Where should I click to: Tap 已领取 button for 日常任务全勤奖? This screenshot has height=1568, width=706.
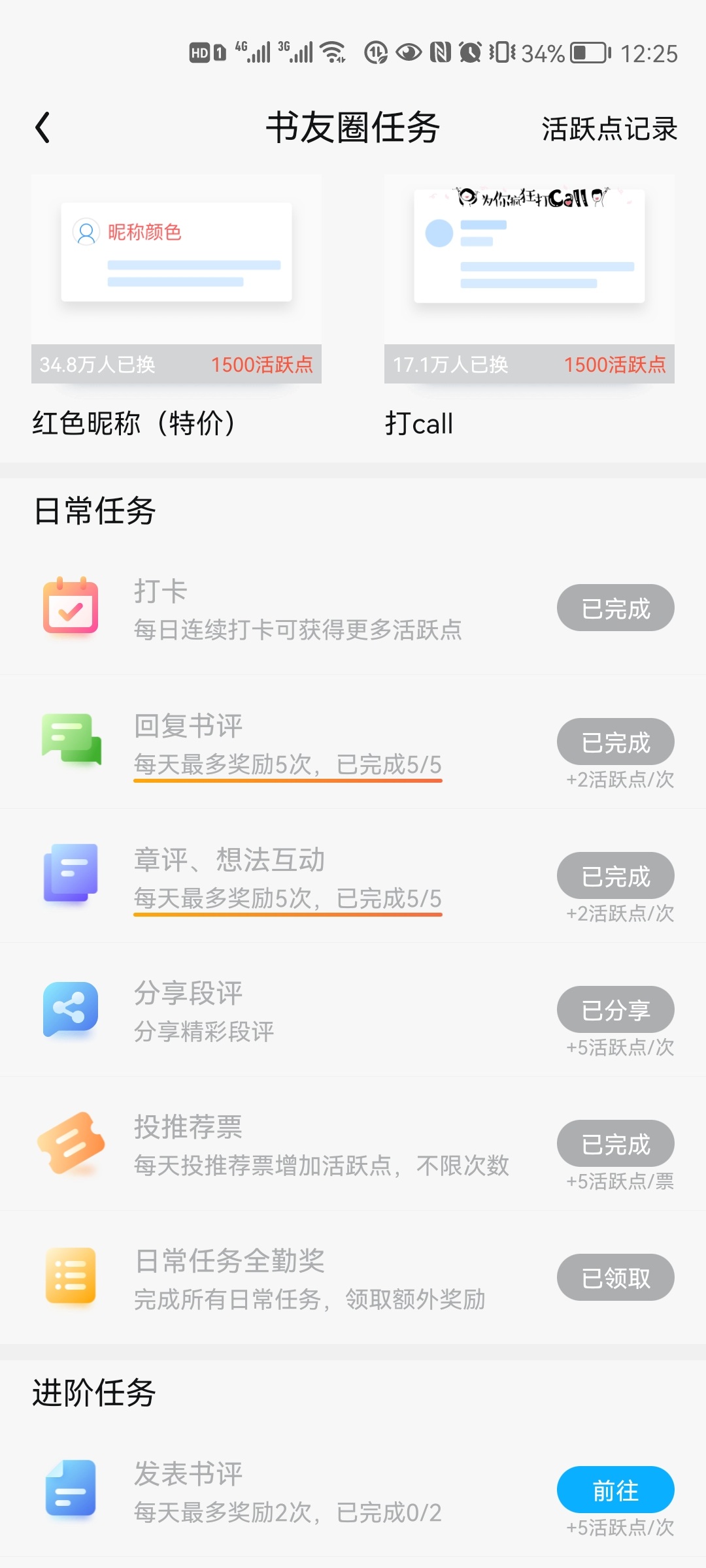tap(615, 1278)
